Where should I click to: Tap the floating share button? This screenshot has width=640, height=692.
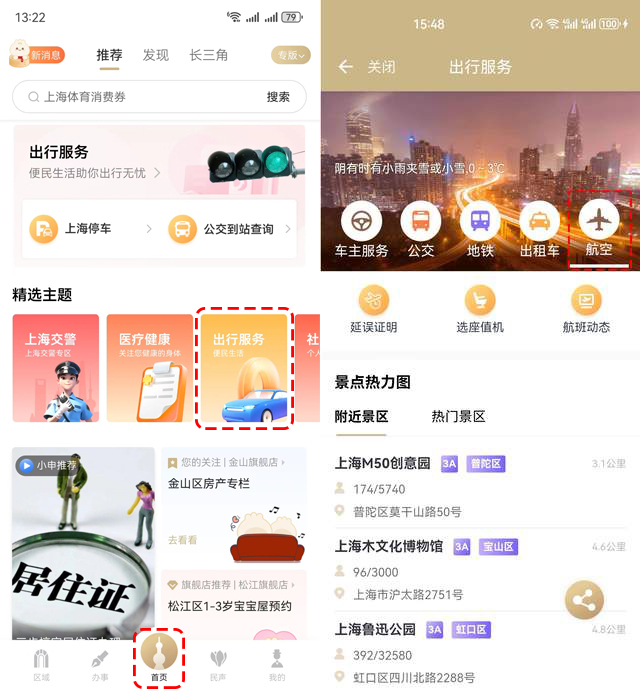point(584,600)
